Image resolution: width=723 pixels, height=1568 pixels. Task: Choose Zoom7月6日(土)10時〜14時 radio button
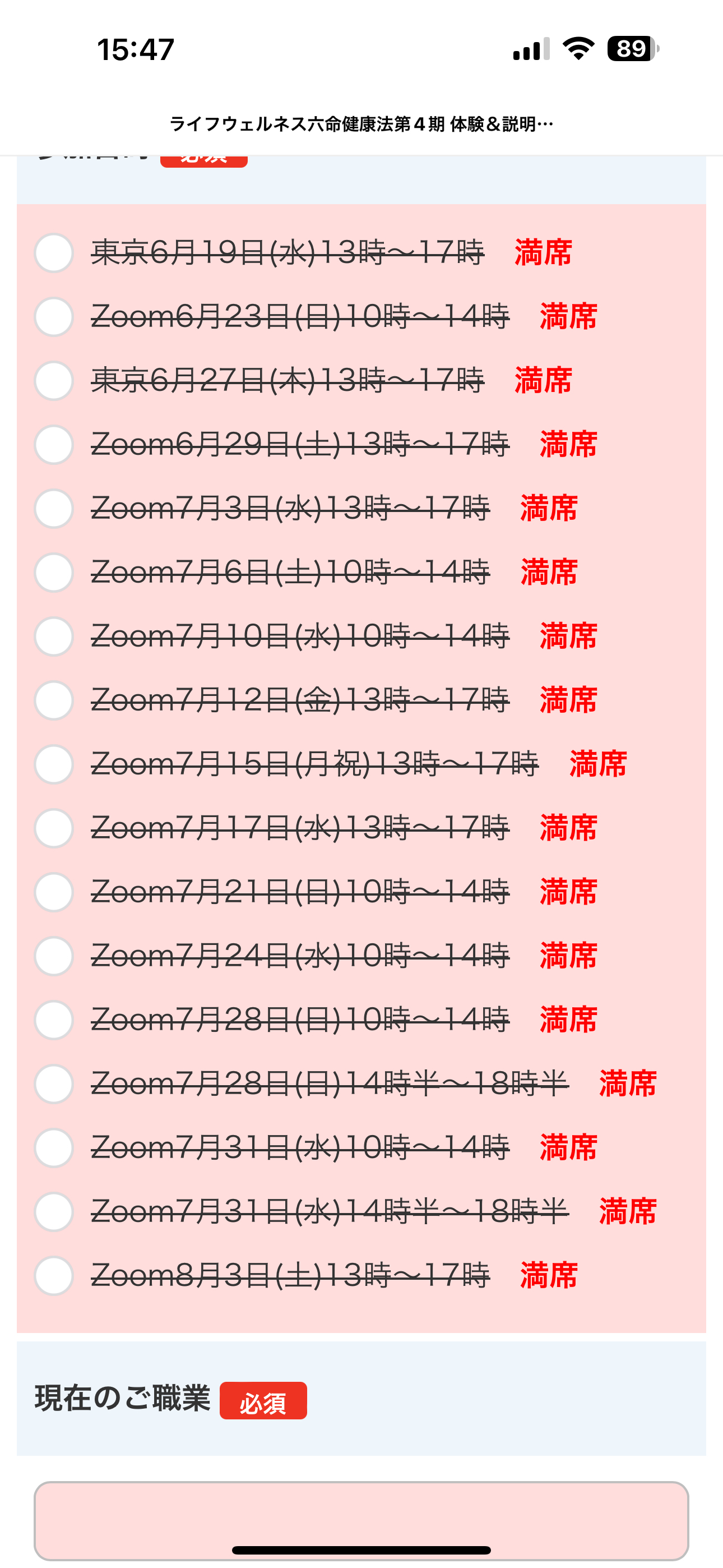[54, 572]
